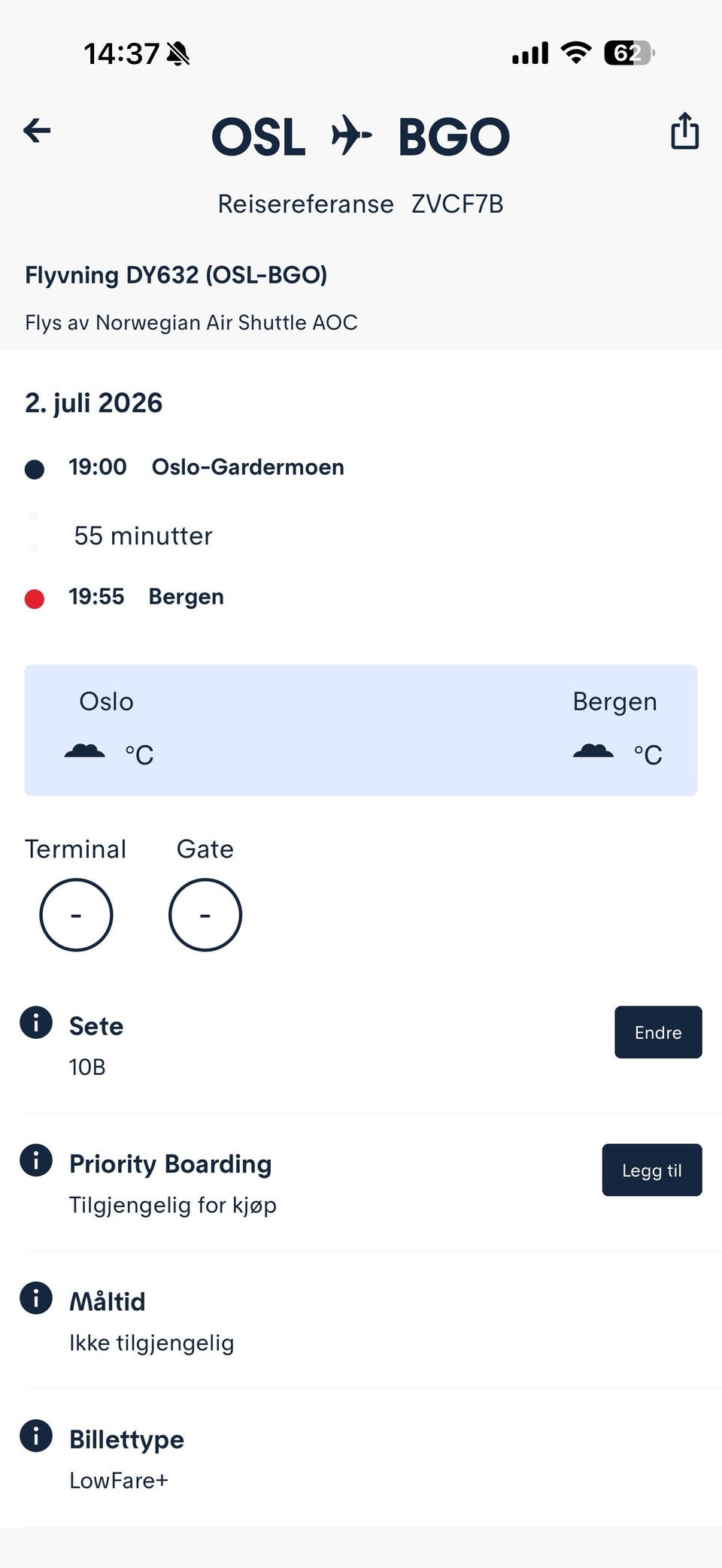Tap the Gate circle placeholder

click(205, 915)
